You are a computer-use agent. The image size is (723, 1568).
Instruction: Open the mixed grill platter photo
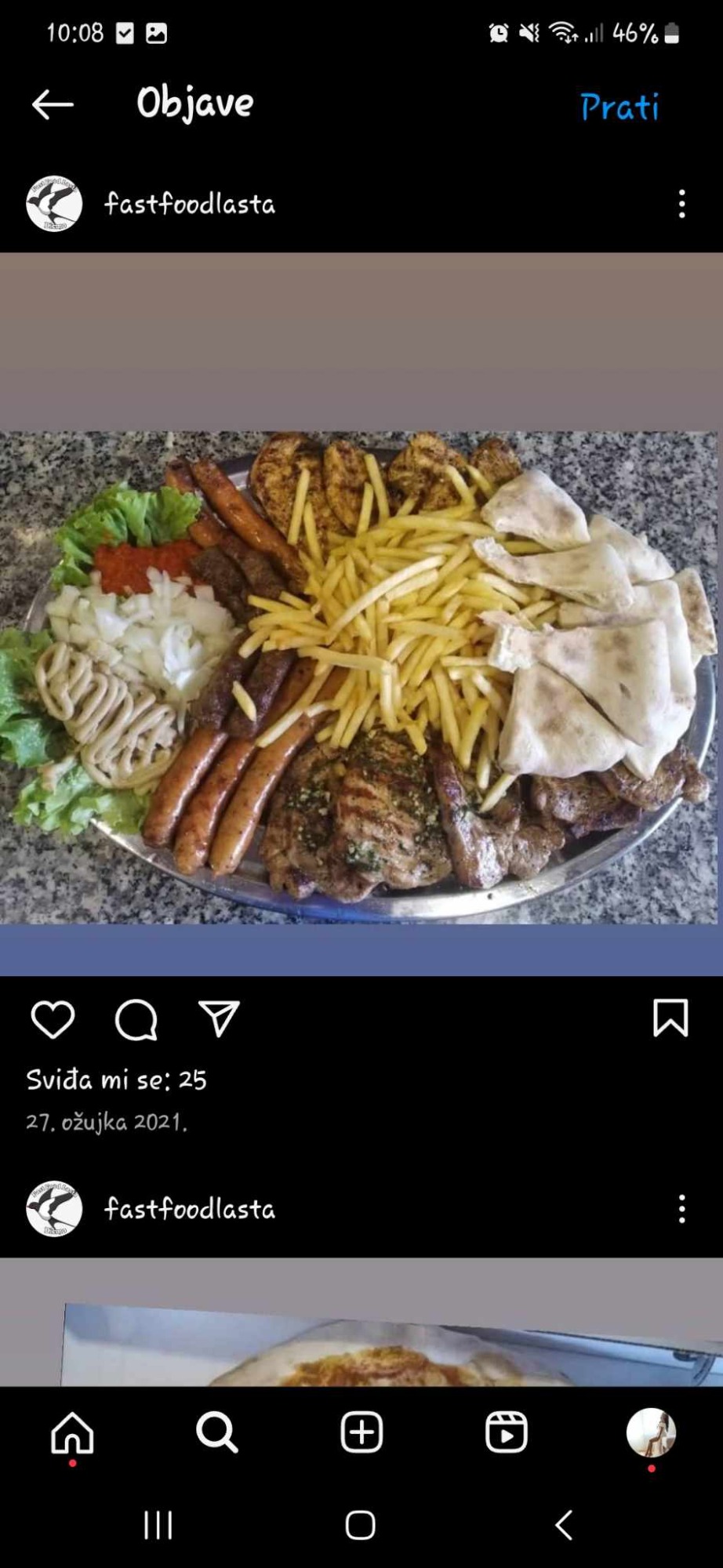click(361, 678)
